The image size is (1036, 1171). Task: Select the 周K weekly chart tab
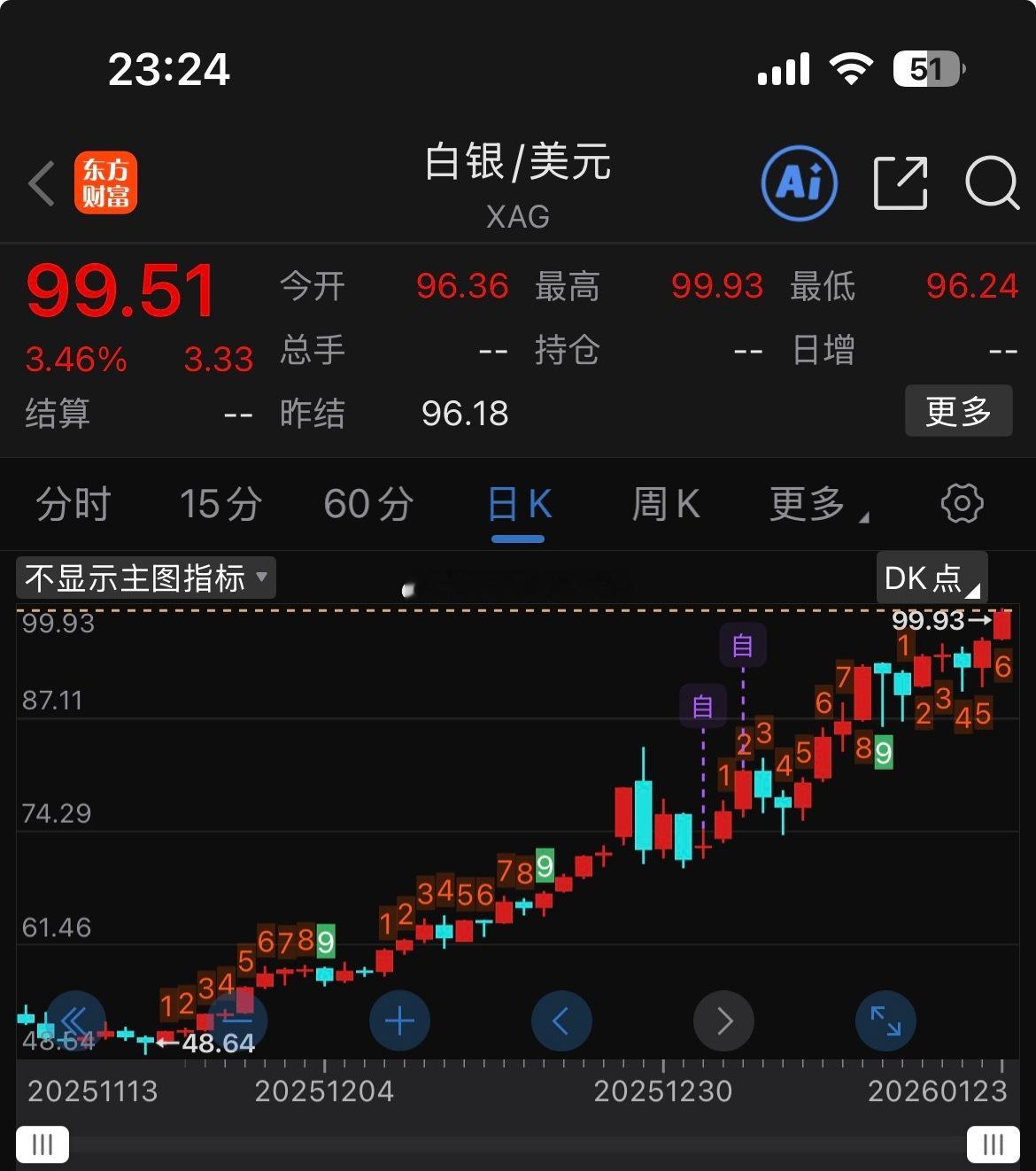666,504
